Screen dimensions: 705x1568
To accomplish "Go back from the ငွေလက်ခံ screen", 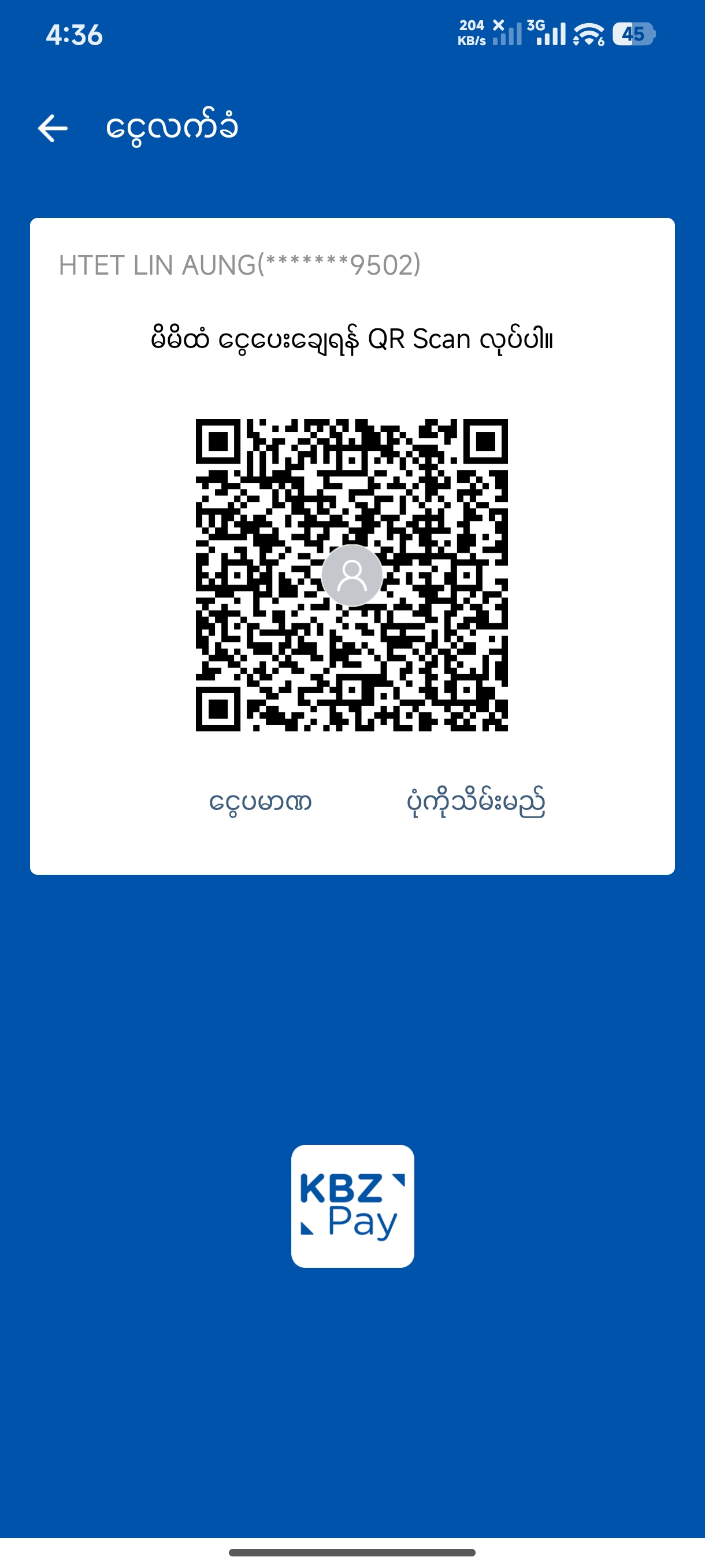I will 53,128.
